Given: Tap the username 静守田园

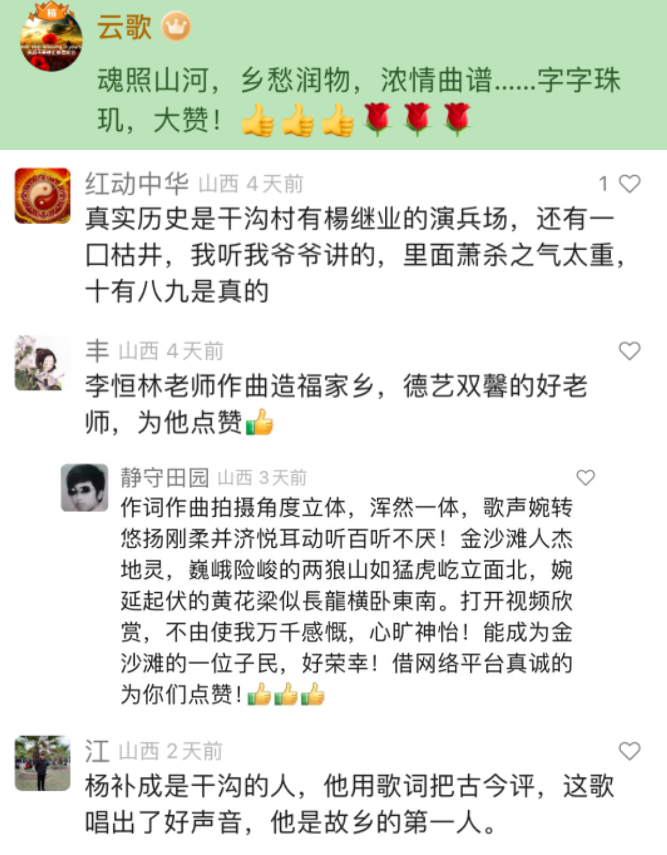Looking at the screenshot, I should 165,477.
